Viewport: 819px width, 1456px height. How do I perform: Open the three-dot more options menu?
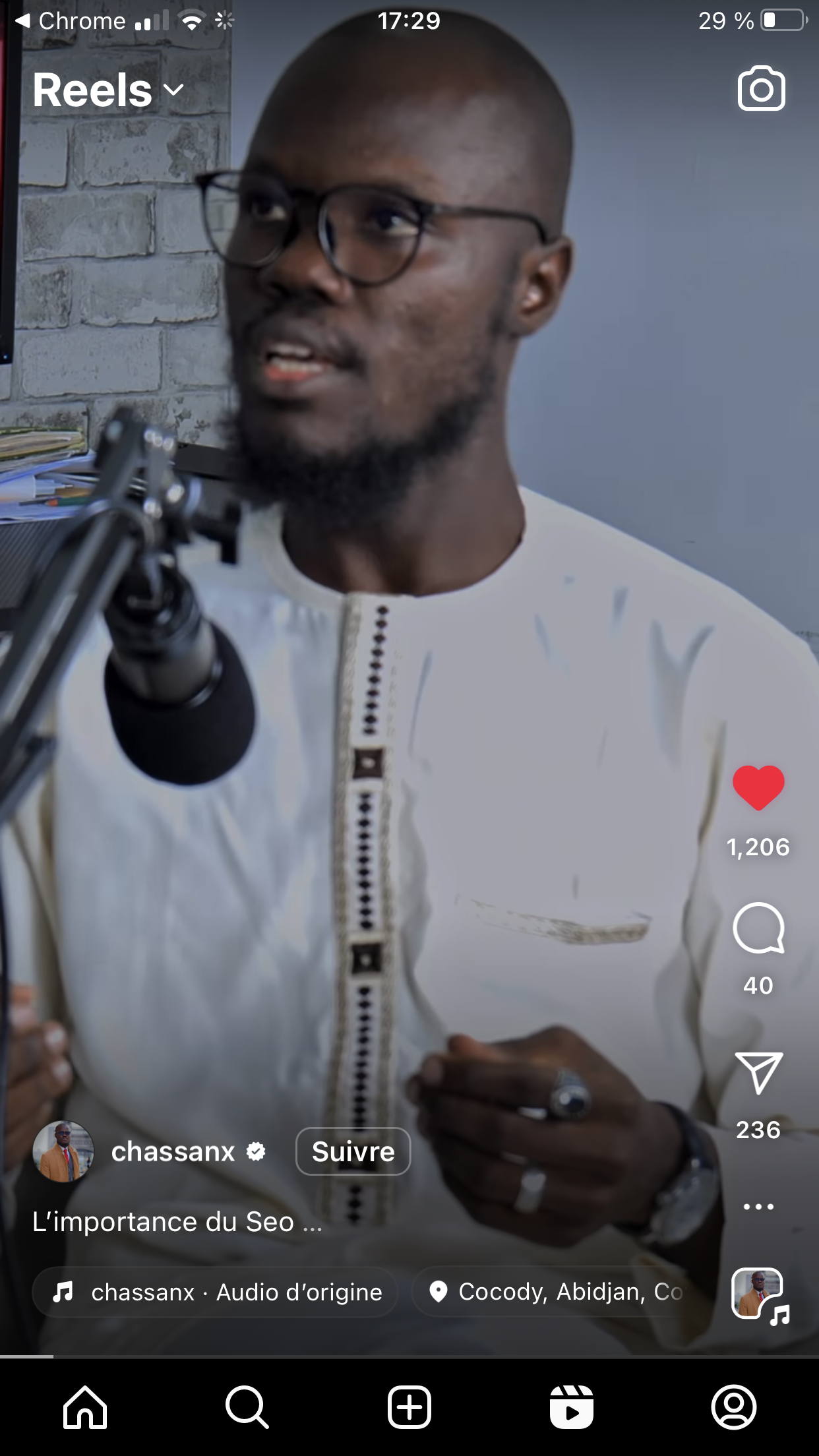click(x=758, y=1207)
